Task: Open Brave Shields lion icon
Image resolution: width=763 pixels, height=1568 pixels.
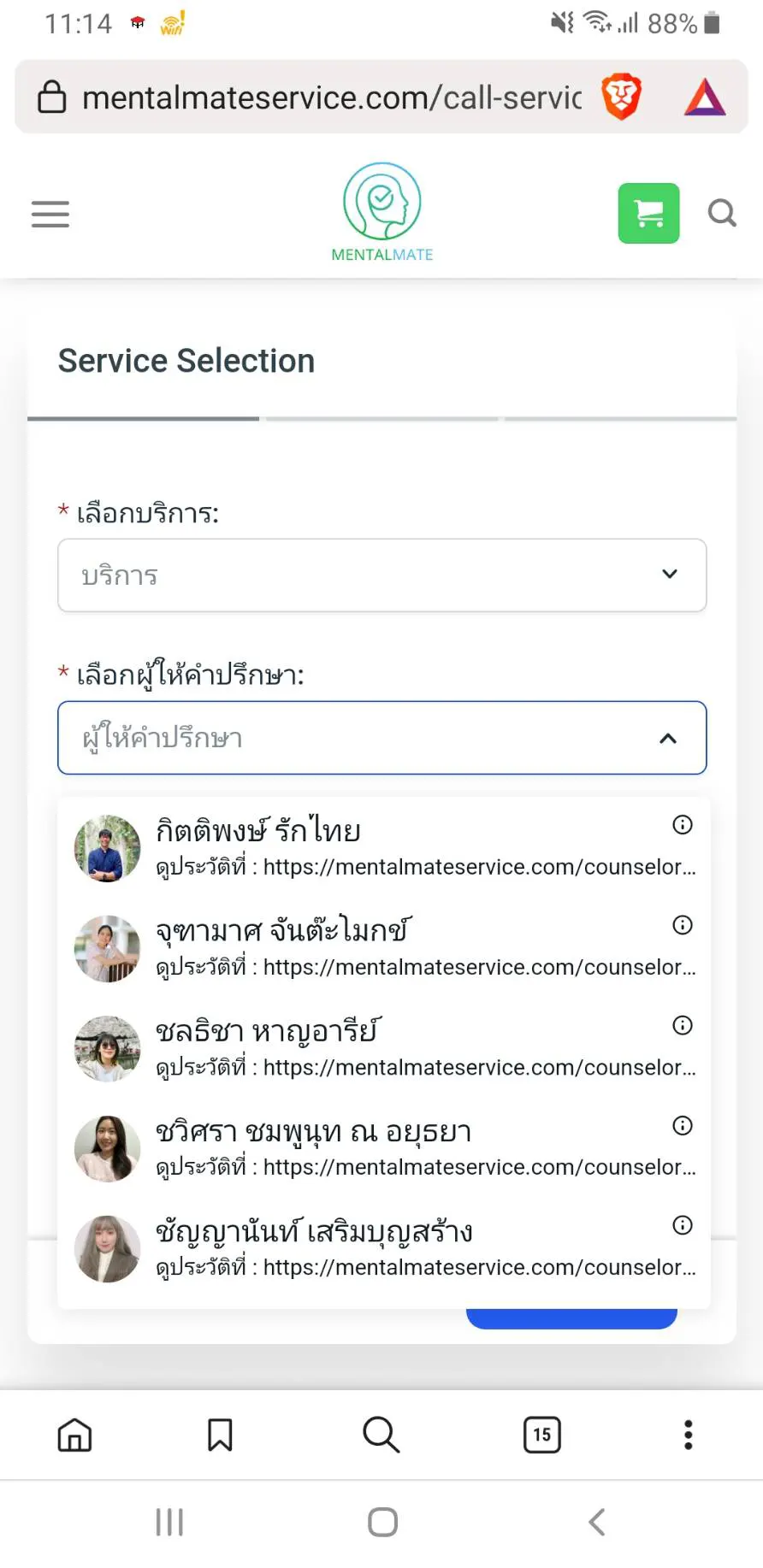Action: click(621, 97)
